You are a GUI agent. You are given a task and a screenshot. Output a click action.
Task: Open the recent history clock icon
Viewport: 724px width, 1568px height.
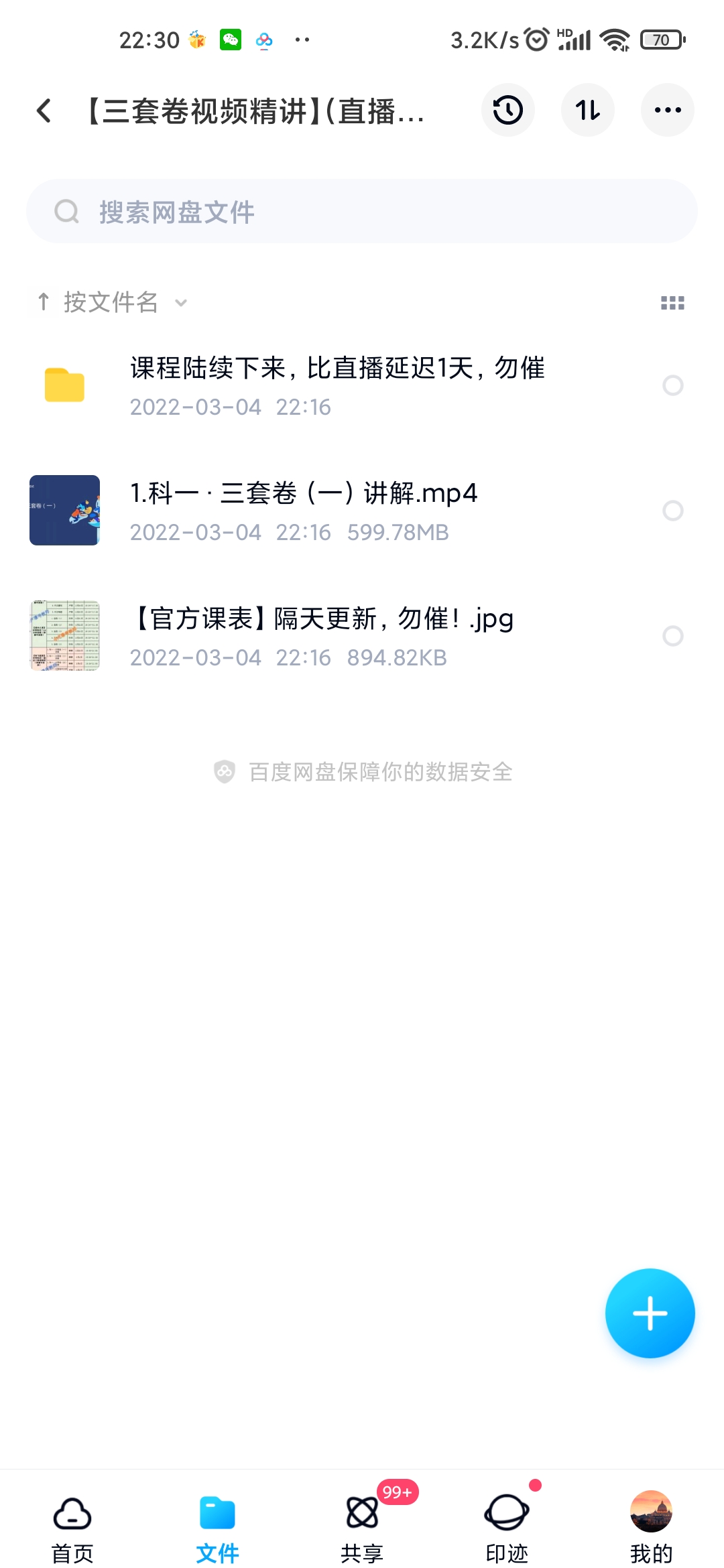tap(508, 110)
